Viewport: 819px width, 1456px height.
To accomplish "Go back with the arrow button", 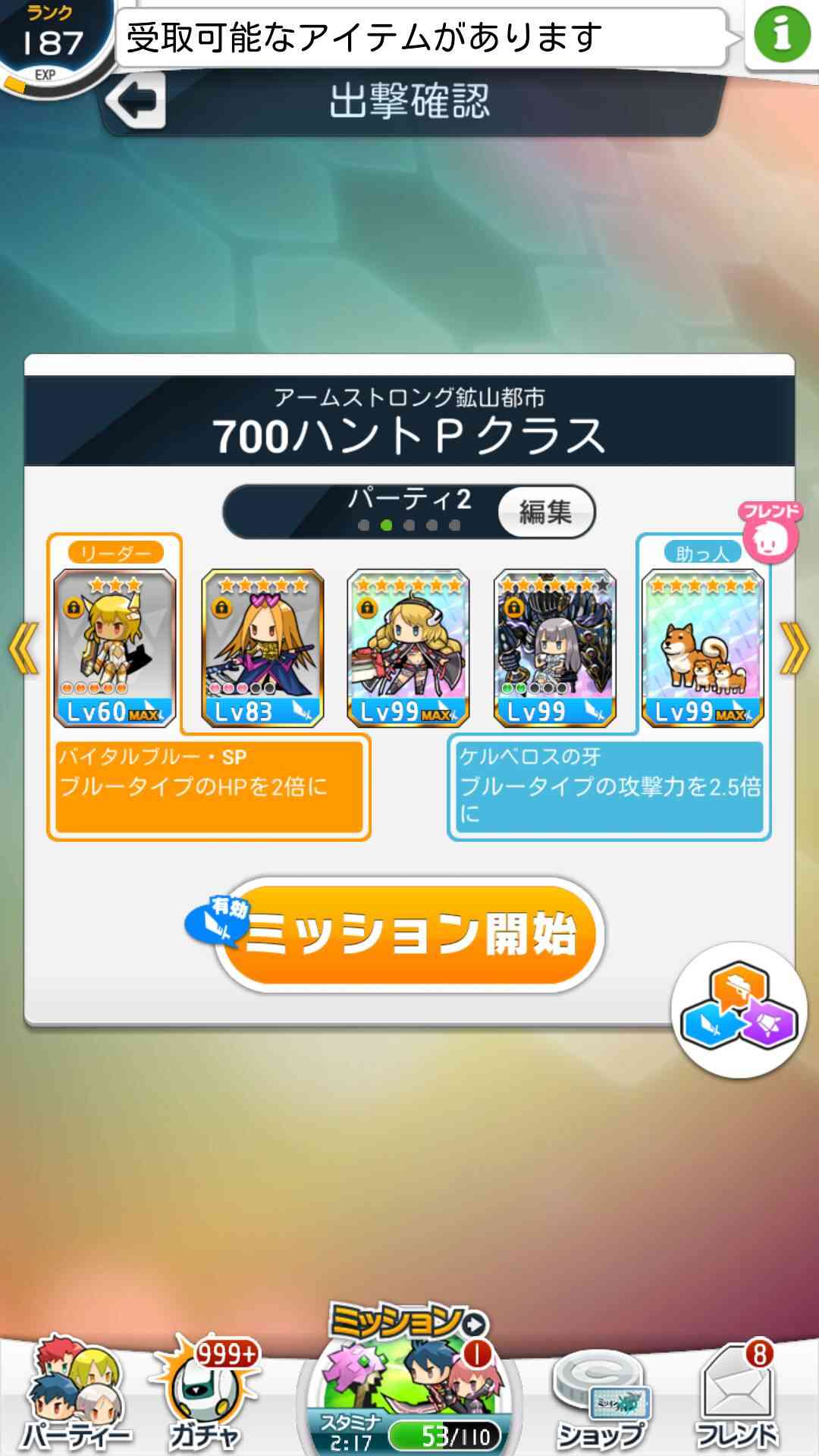I will click(x=136, y=99).
